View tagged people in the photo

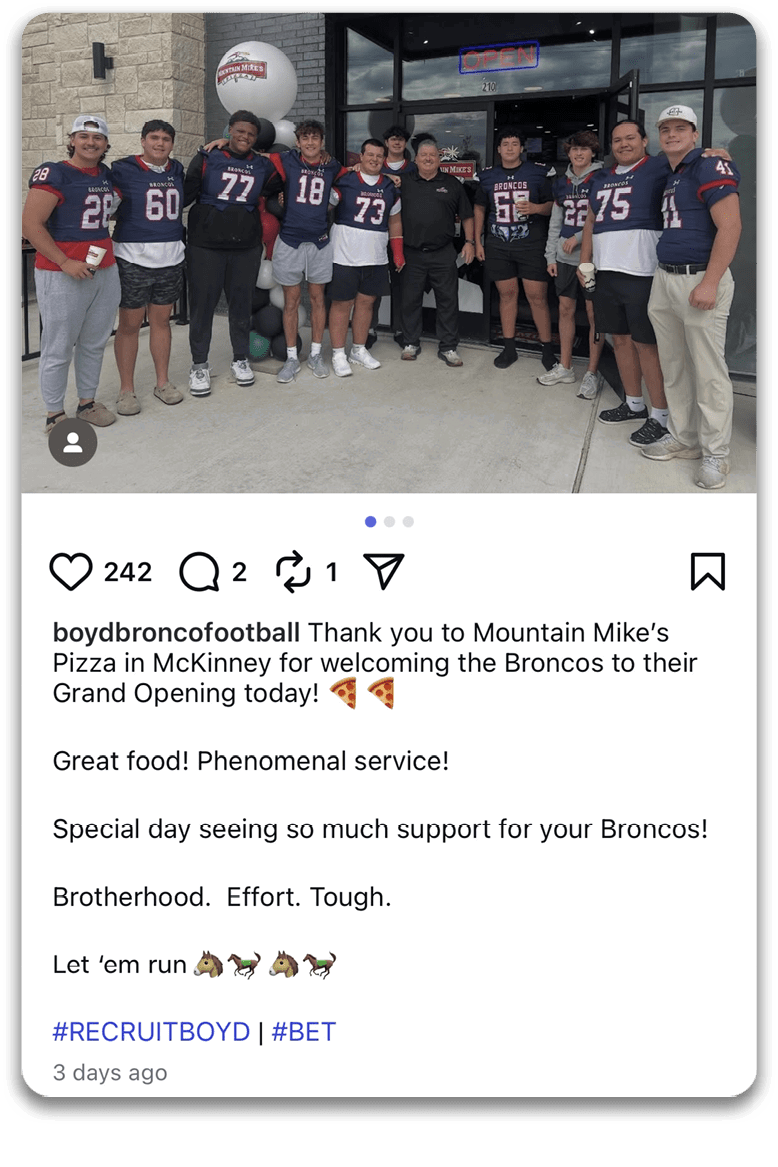click(72, 443)
